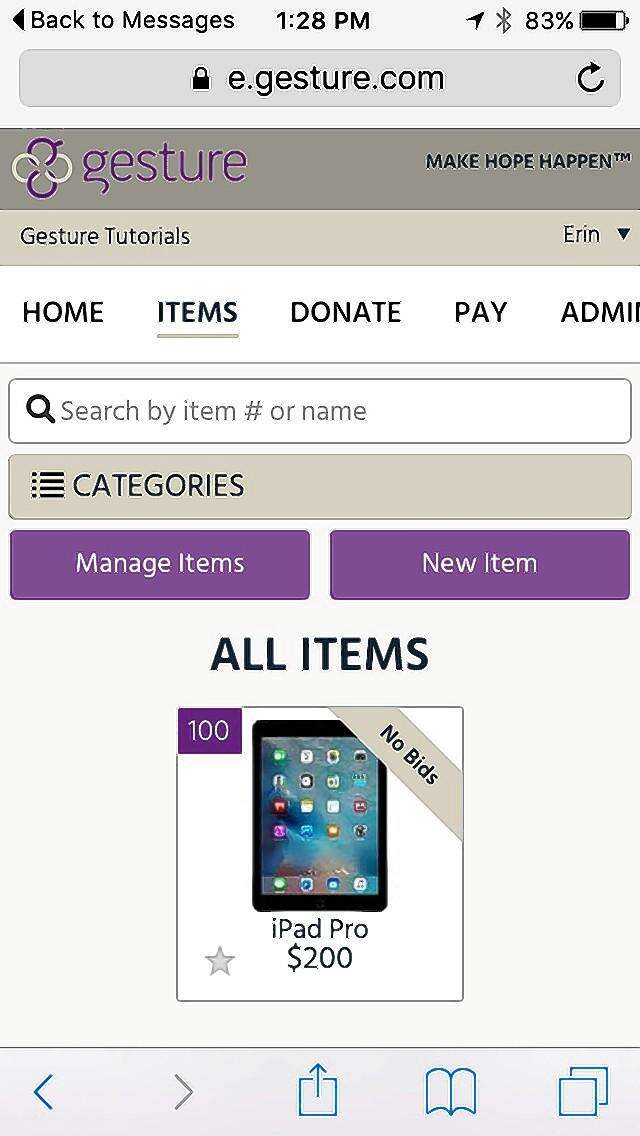Open Safari bookmarks
640x1136 pixels.
(x=451, y=1092)
